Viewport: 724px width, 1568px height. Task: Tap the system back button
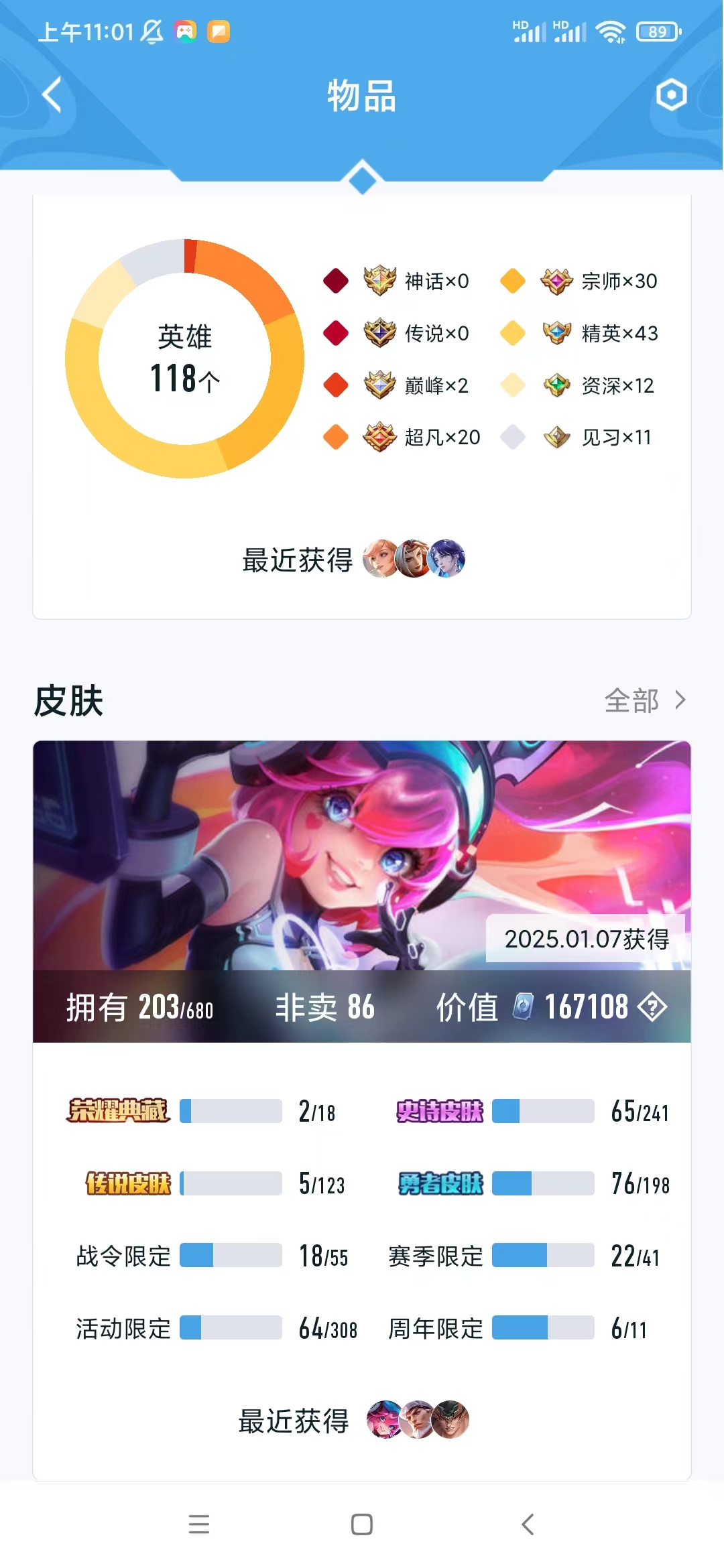[528, 1524]
